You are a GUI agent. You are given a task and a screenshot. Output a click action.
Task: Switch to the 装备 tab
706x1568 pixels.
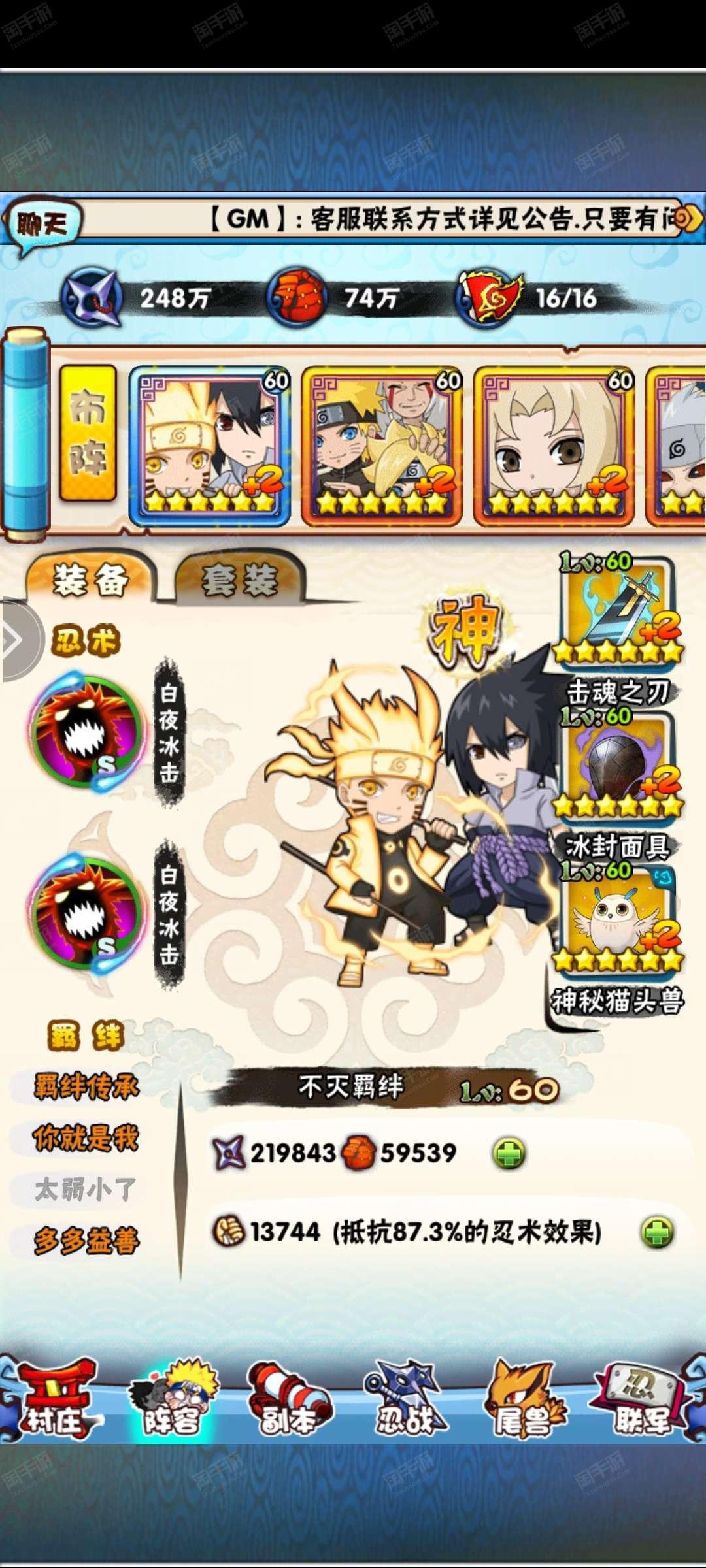point(90,580)
